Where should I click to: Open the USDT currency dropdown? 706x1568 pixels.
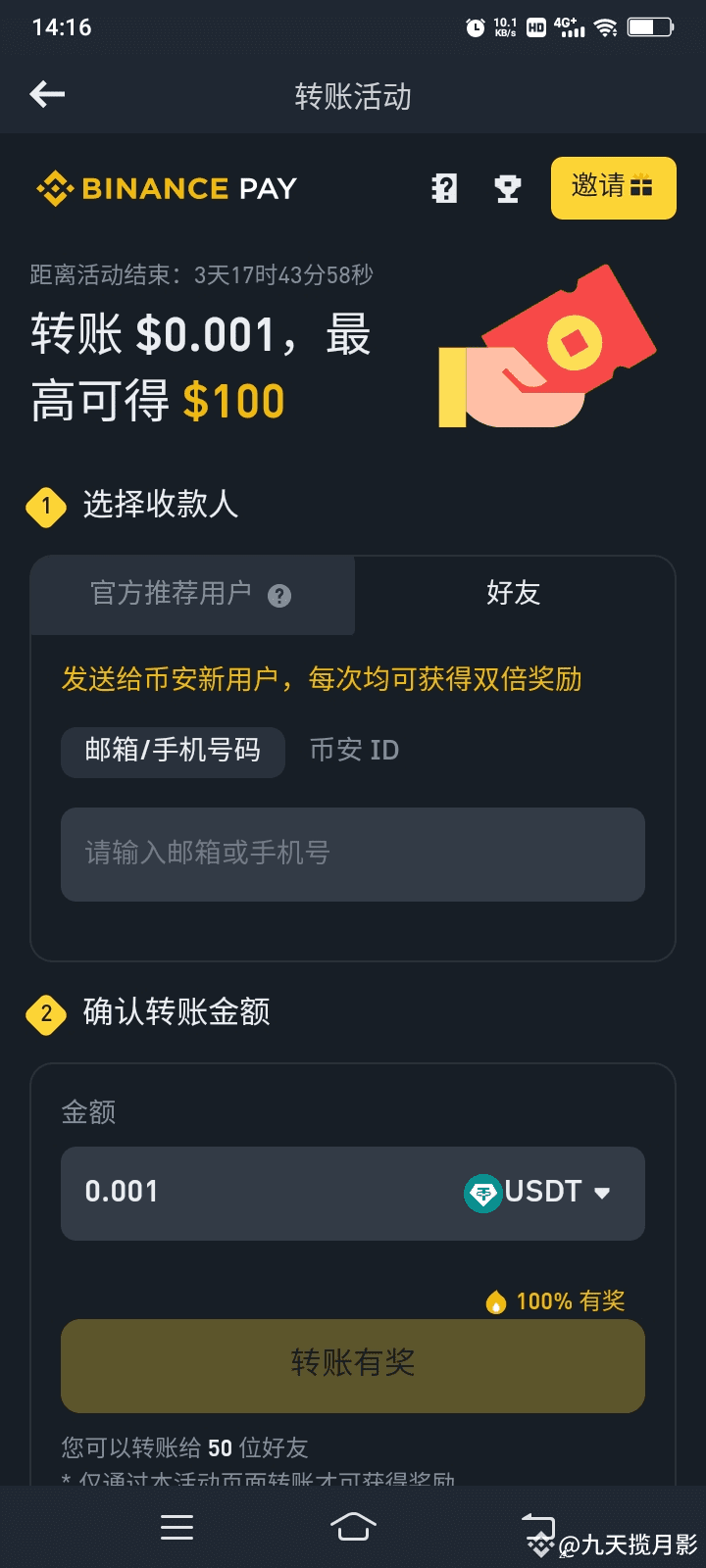(x=537, y=1193)
